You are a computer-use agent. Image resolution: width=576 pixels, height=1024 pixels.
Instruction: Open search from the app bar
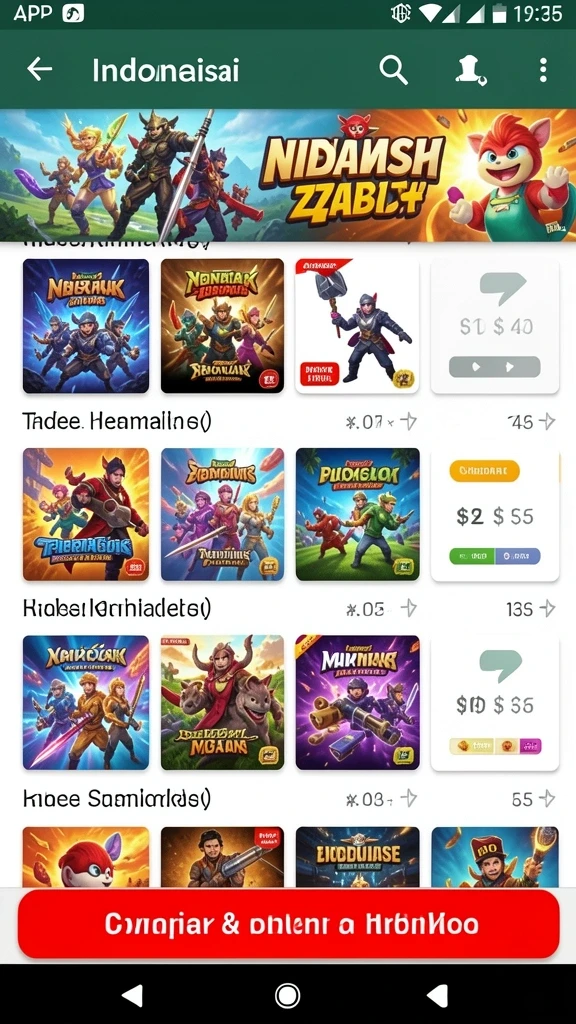[x=393, y=69]
